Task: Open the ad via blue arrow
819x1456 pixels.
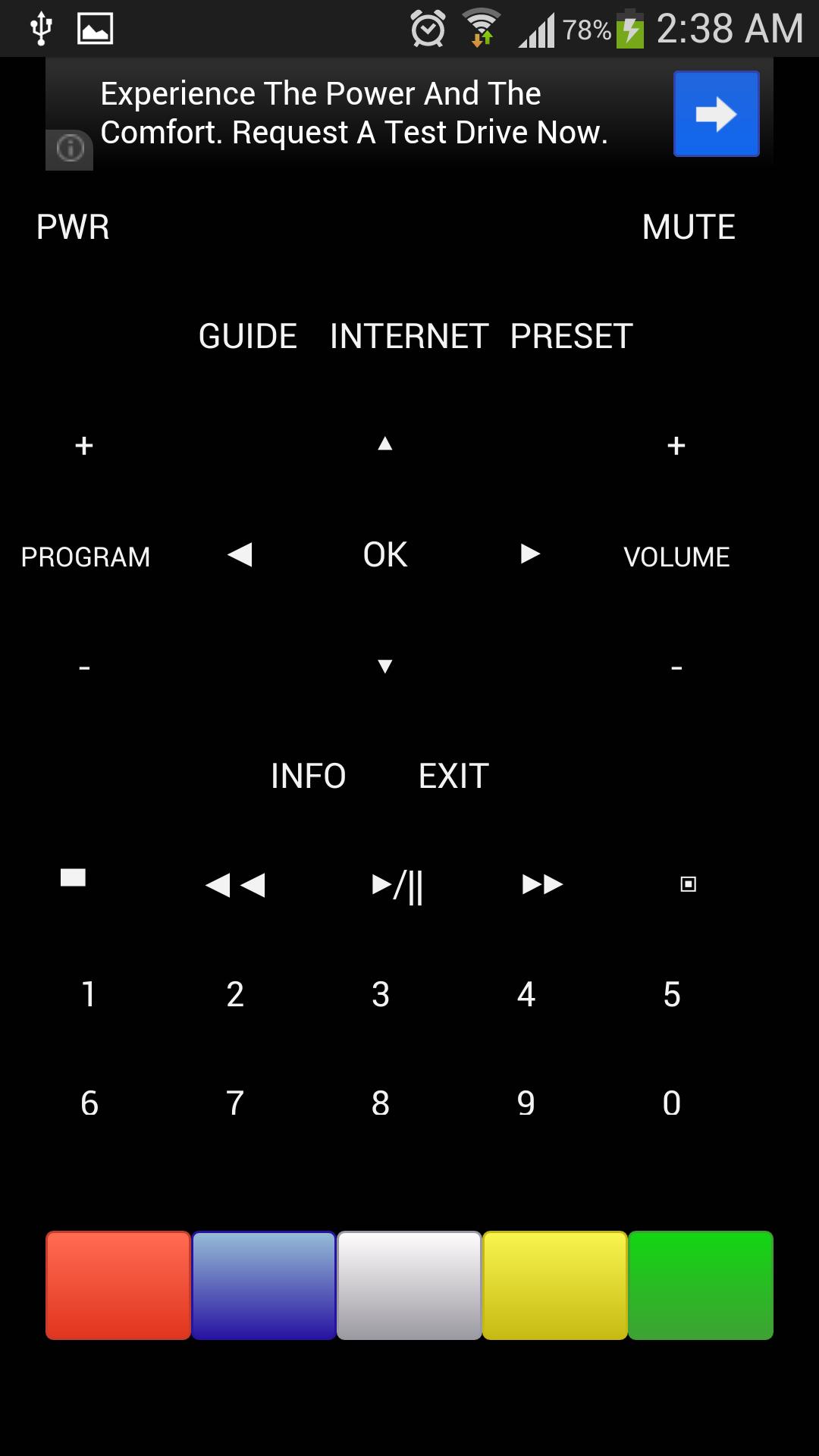Action: pos(716,114)
